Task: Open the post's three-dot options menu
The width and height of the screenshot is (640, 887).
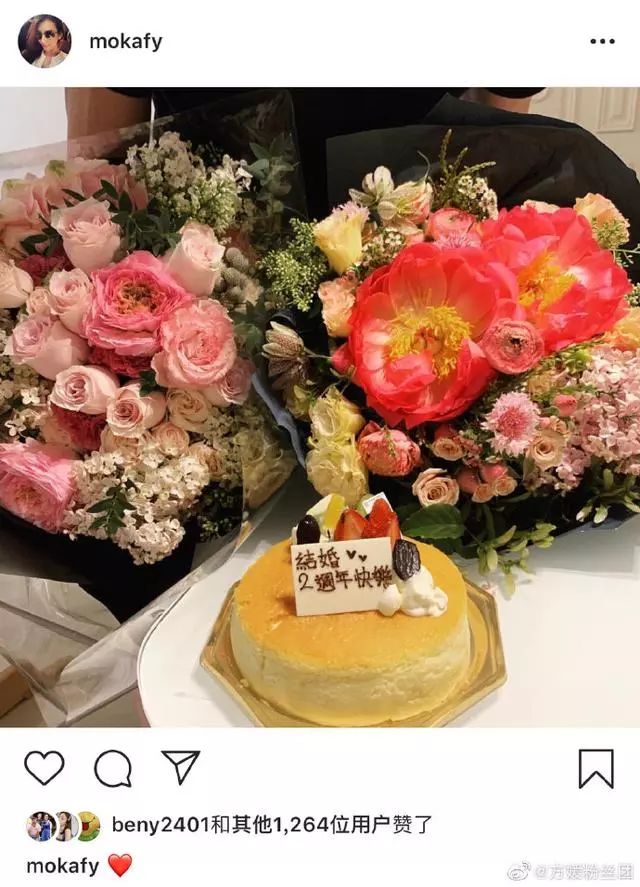Action: (x=602, y=42)
